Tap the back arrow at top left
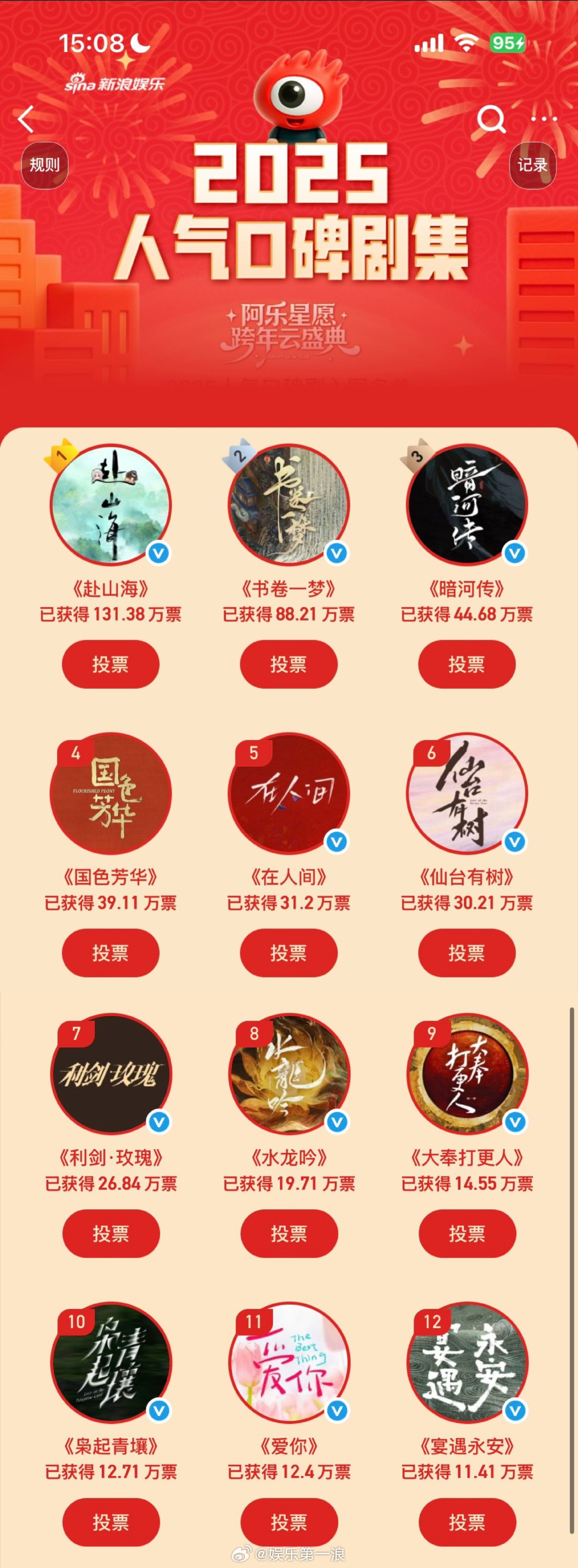The width and height of the screenshot is (578, 1568). (x=27, y=120)
